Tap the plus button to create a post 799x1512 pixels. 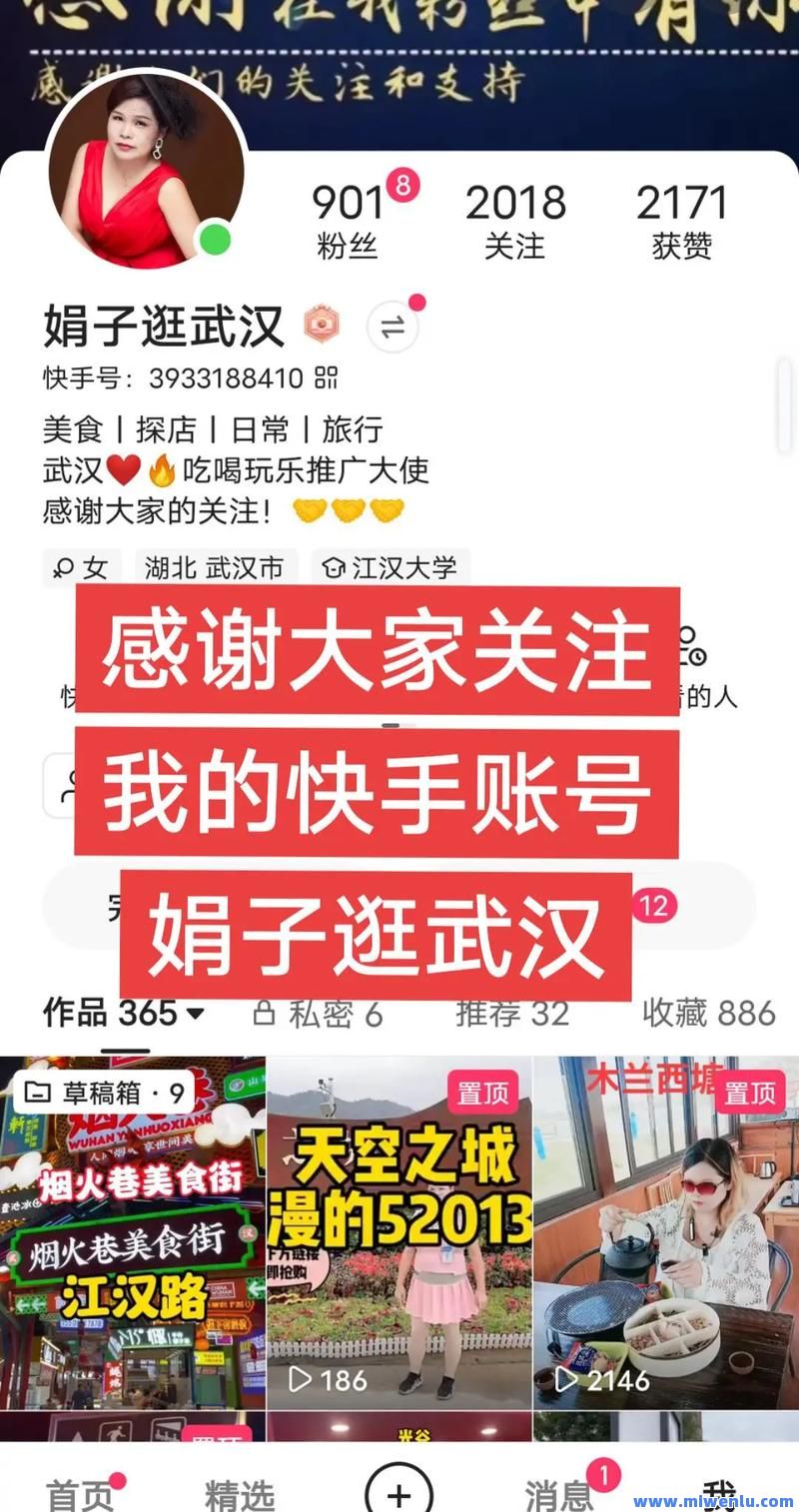399,1492
